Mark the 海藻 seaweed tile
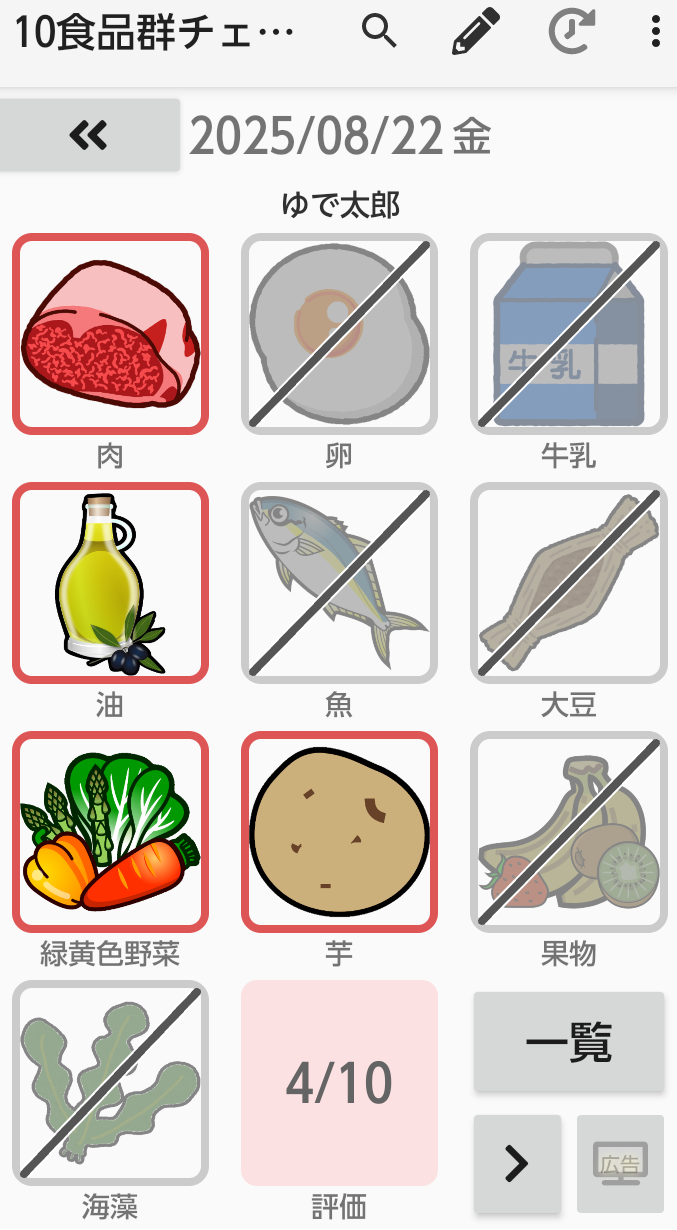Screen dimensions: 677x1230 click(110, 1082)
